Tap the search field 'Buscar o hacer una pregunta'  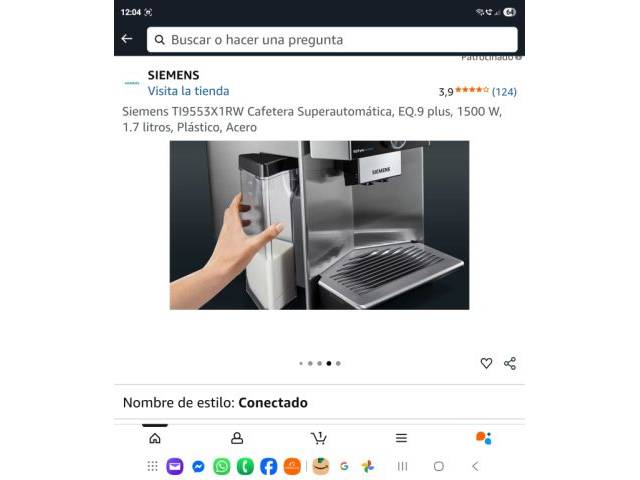(x=332, y=40)
